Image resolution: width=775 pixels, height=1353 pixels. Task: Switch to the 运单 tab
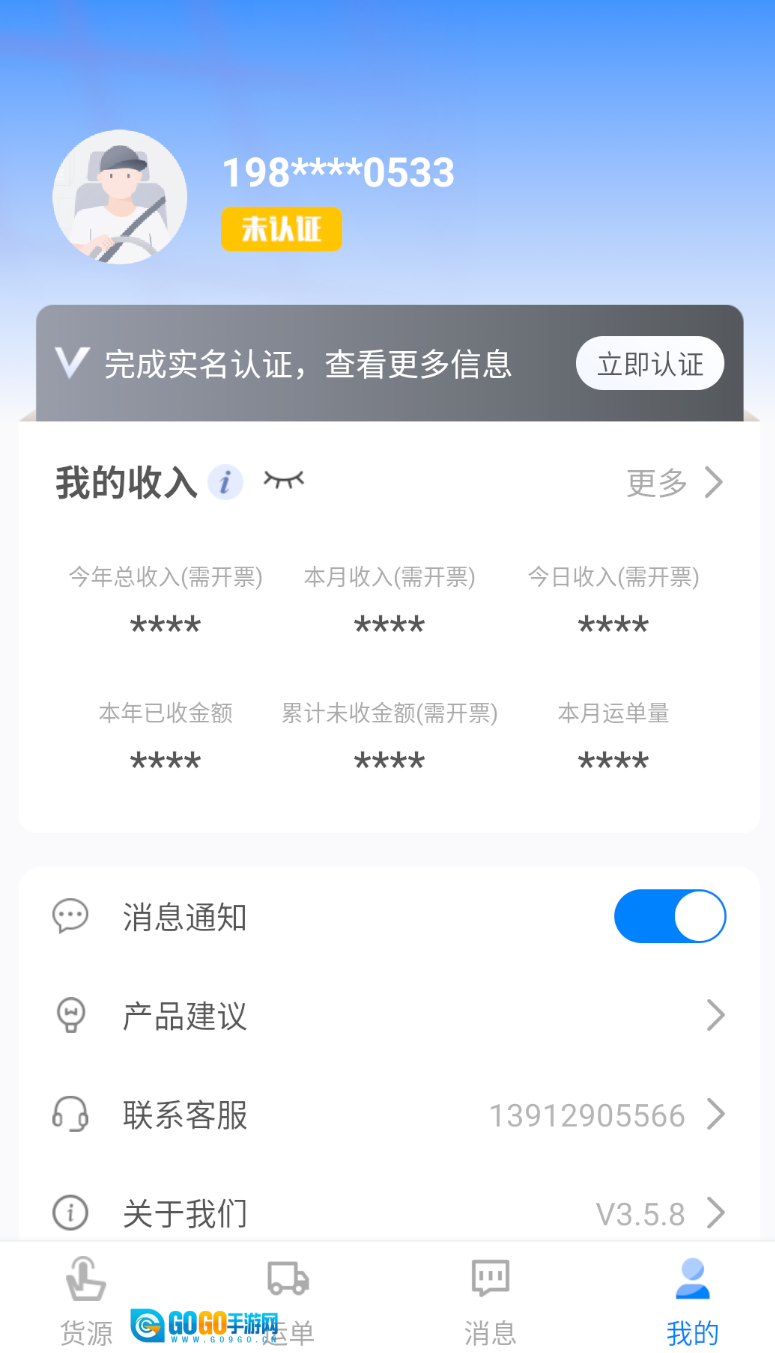[x=288, y=1300]
